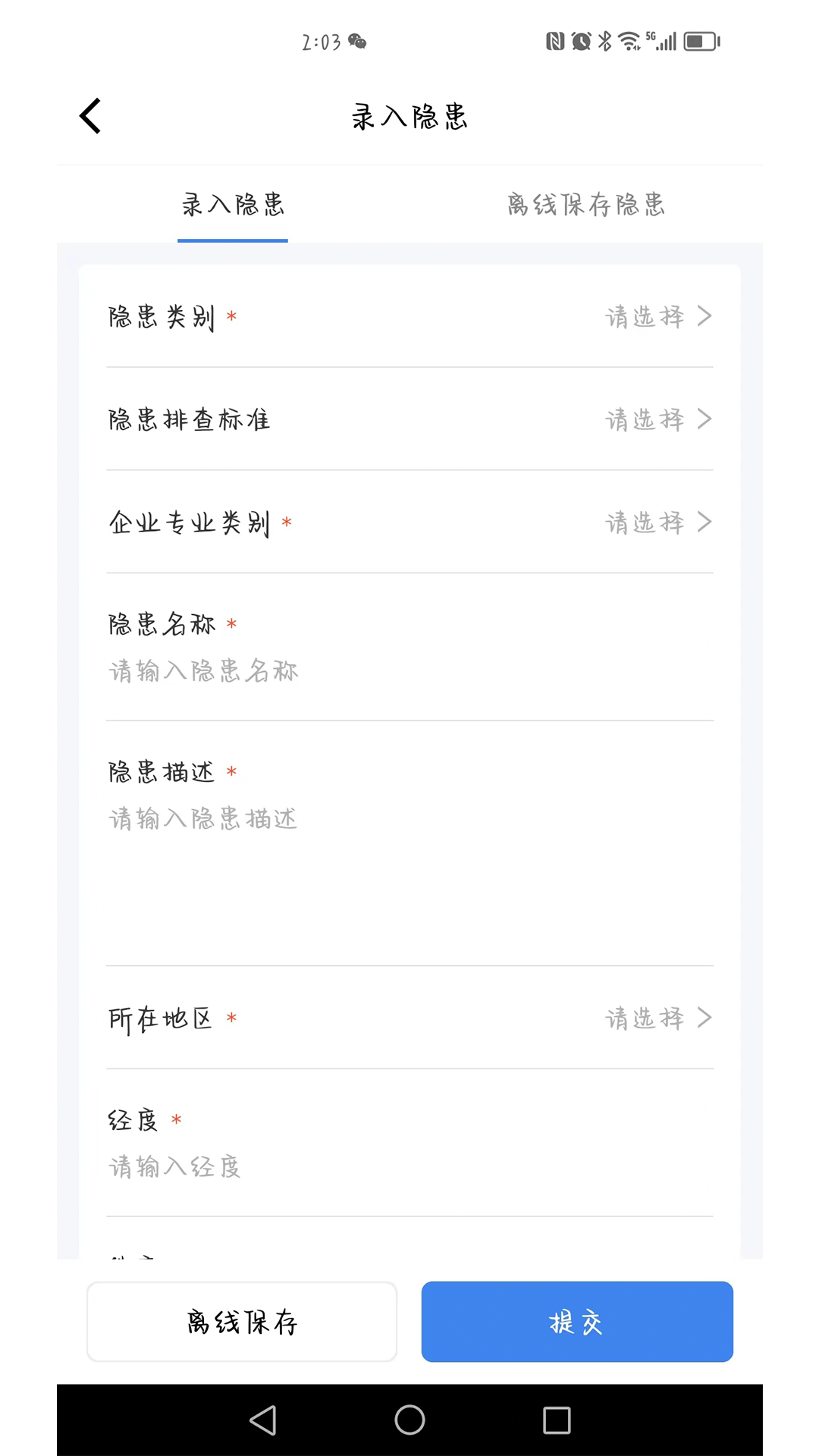819x1456 pixels.
Task: Choose a 隐患排查标准 option
Action: (x=657, y=419)
